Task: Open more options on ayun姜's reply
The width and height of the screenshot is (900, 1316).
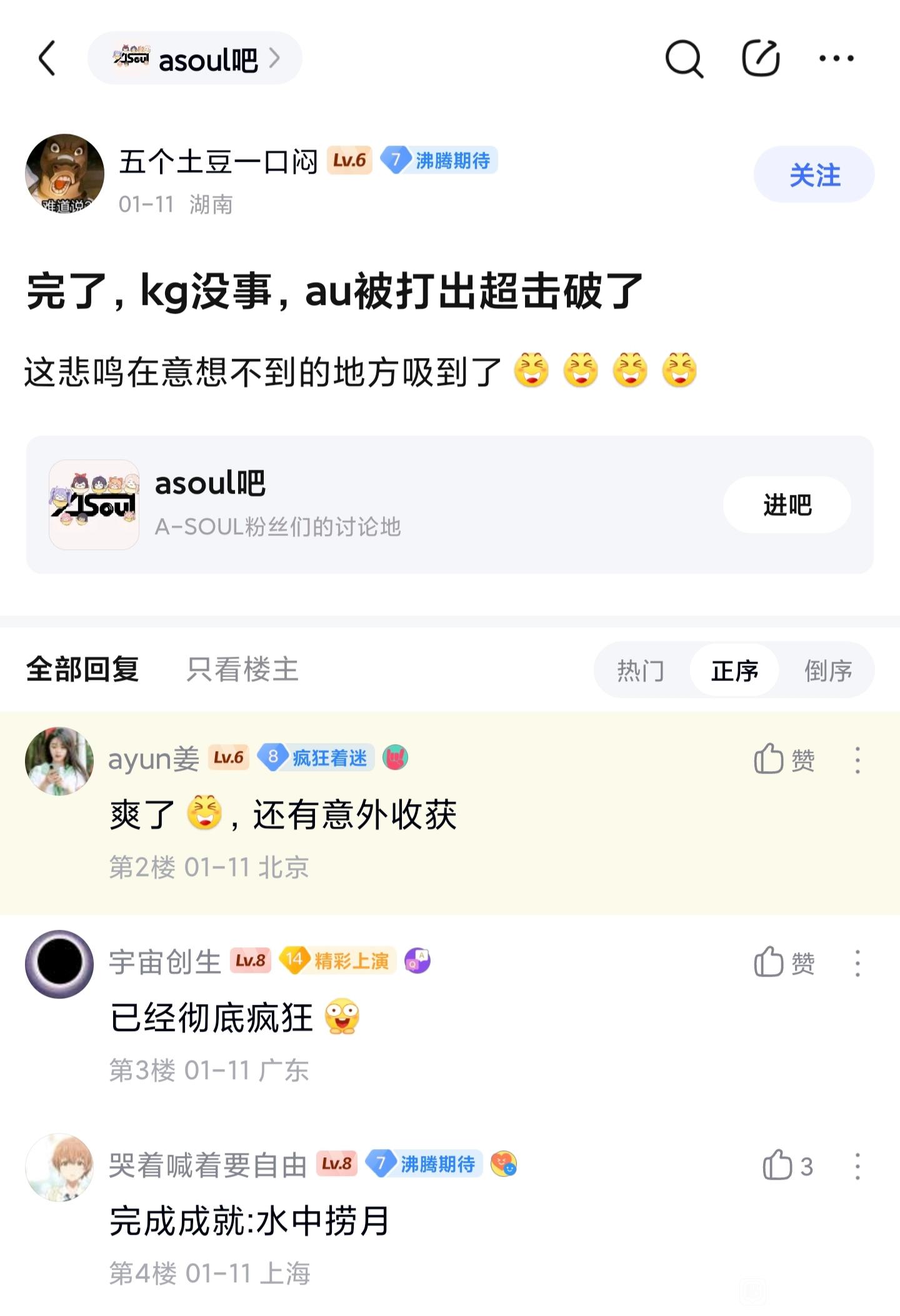Action: [857, 760]
